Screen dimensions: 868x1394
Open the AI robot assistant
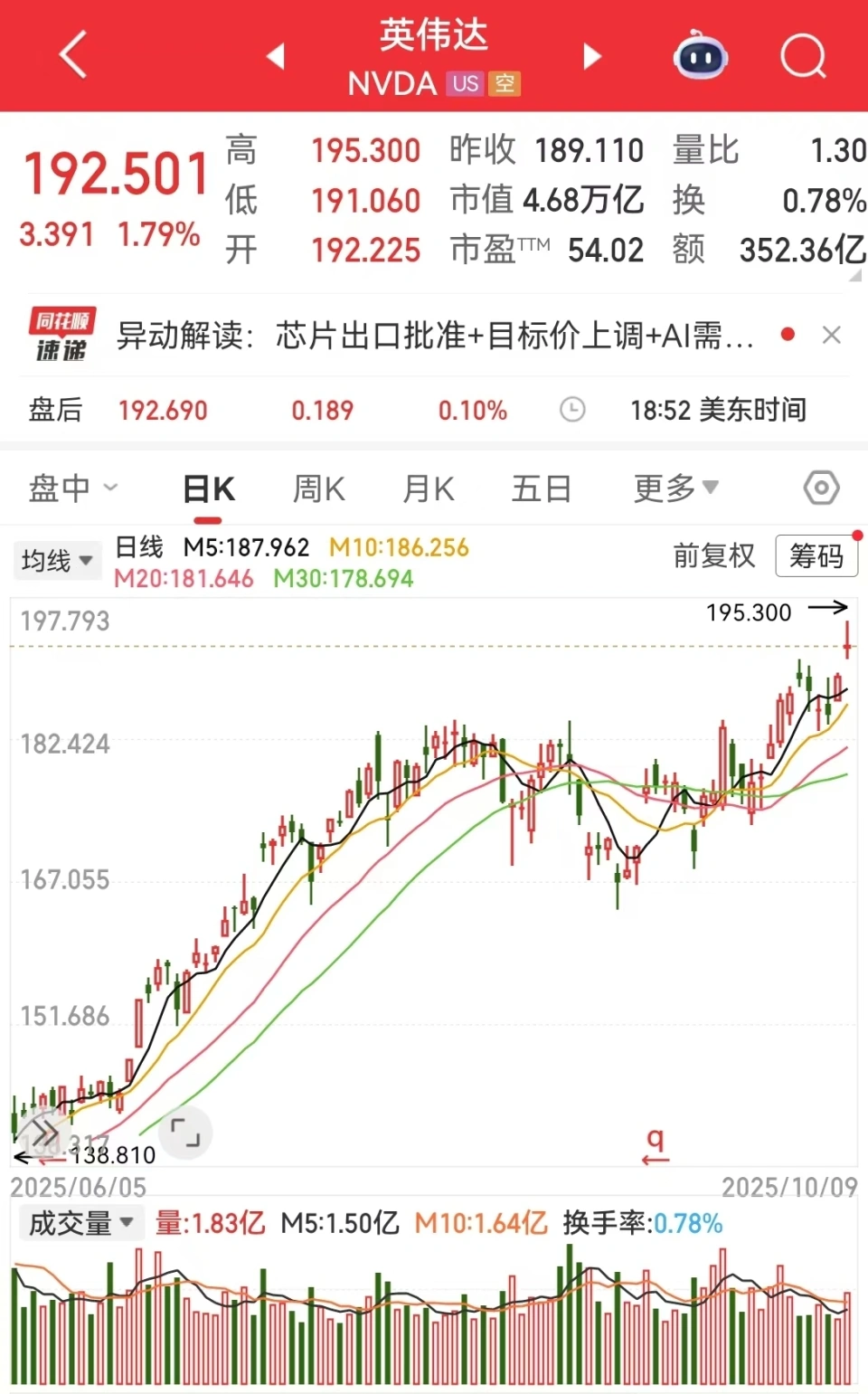[701, 56]
